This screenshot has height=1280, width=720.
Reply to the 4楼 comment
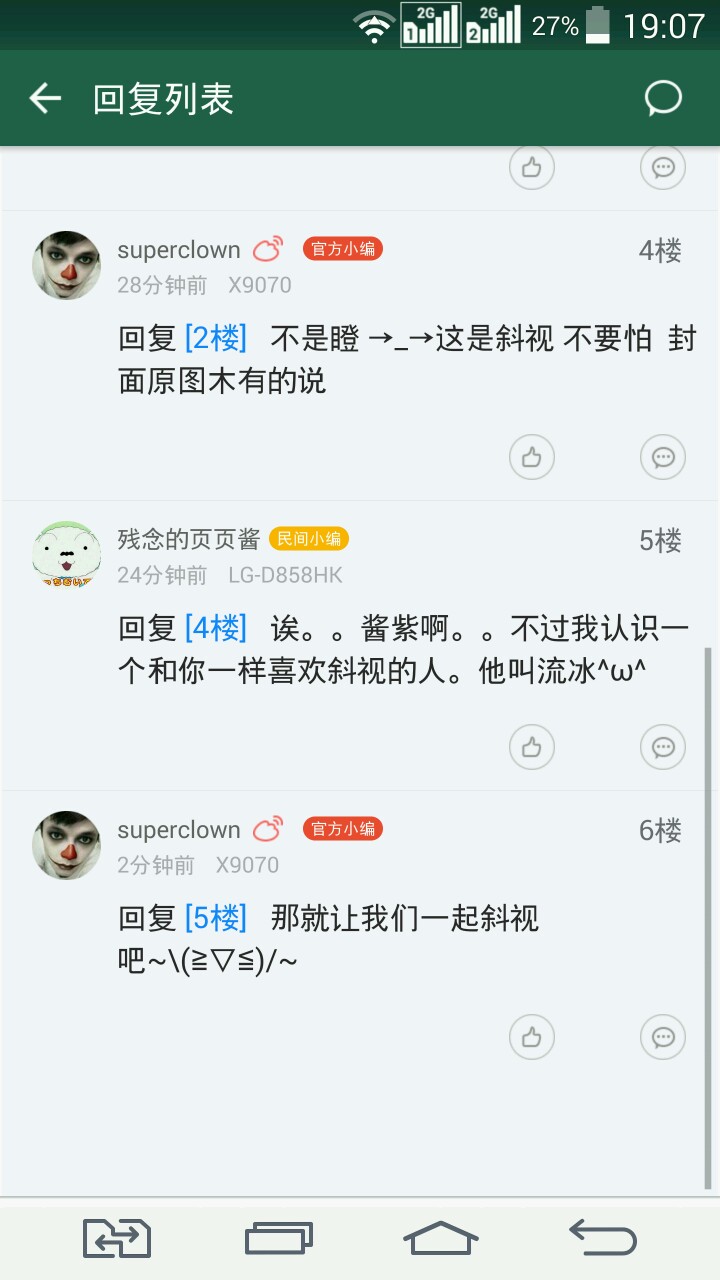[662, 457]
